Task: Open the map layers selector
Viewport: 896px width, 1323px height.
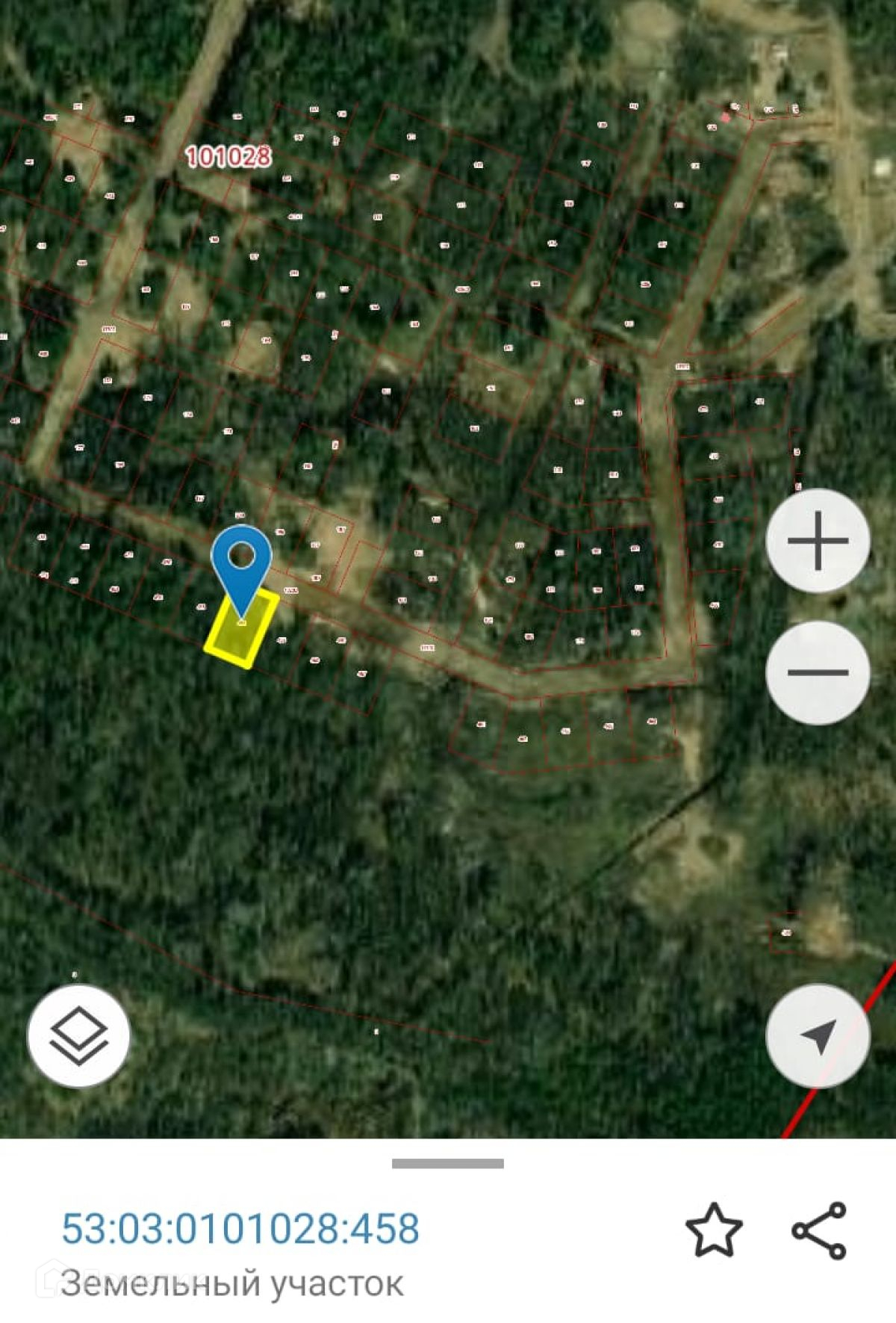Action: [78, 1035]
